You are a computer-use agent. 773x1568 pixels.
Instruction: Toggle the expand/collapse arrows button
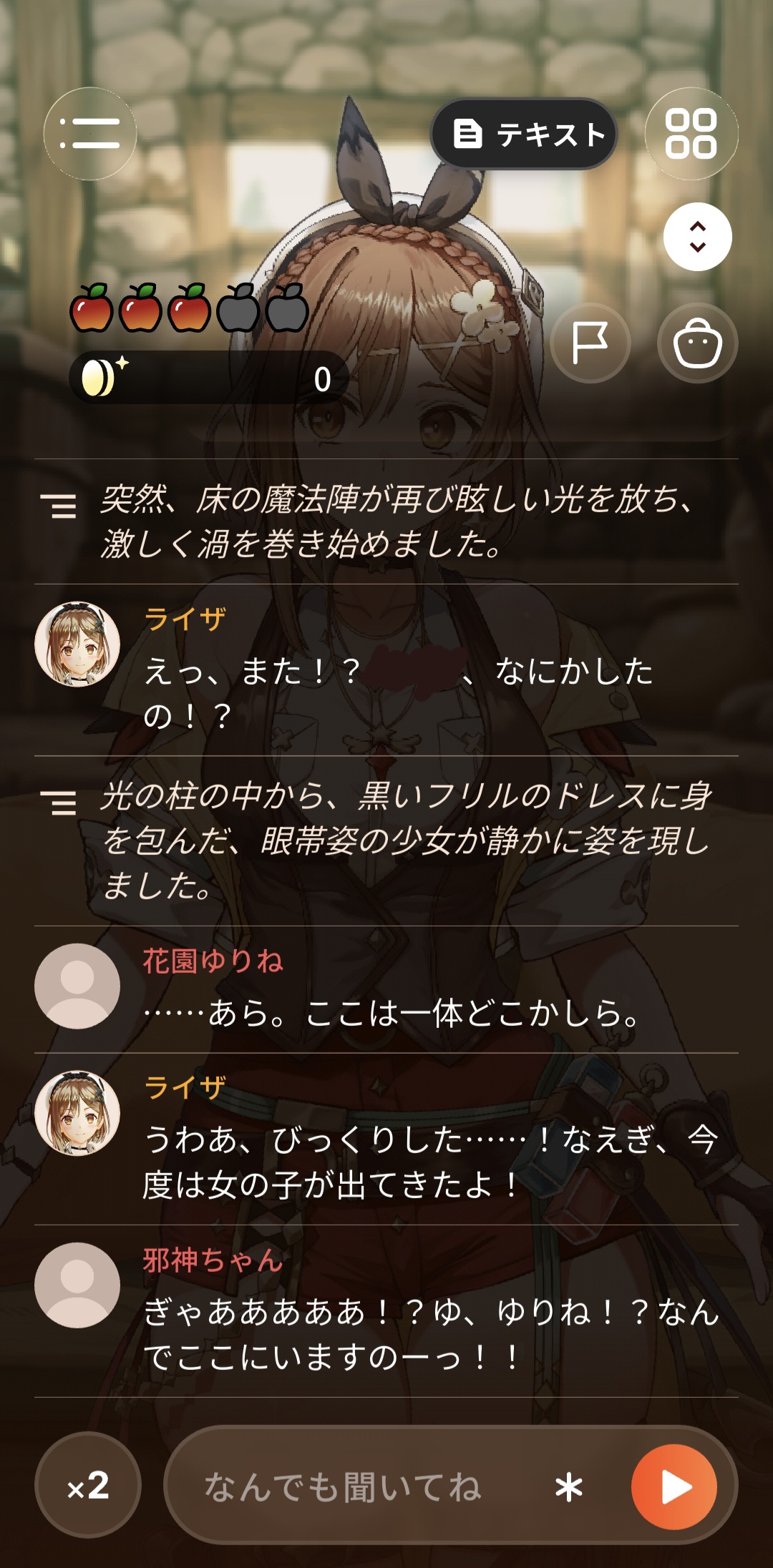coord(697,237)
